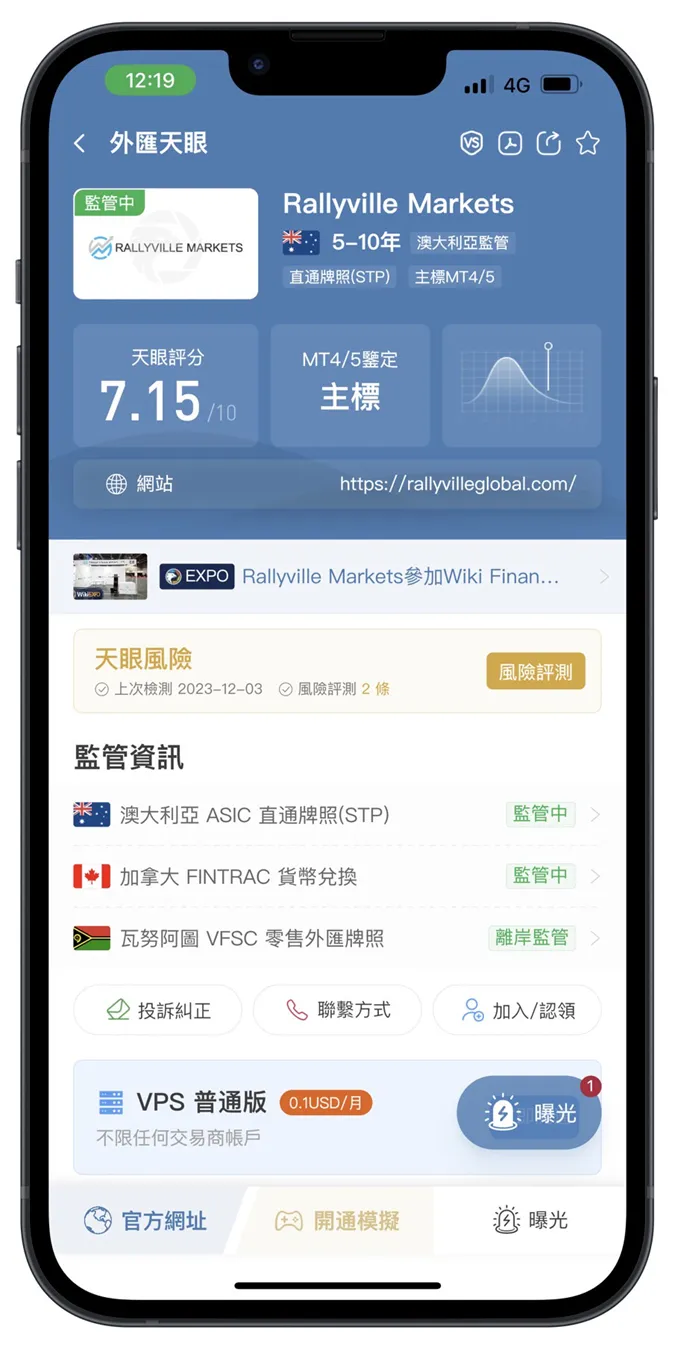Select 官方網址 in the bottom bar
The width and height of the screenshot is (675, 1350).
(x=146, y=1221)
